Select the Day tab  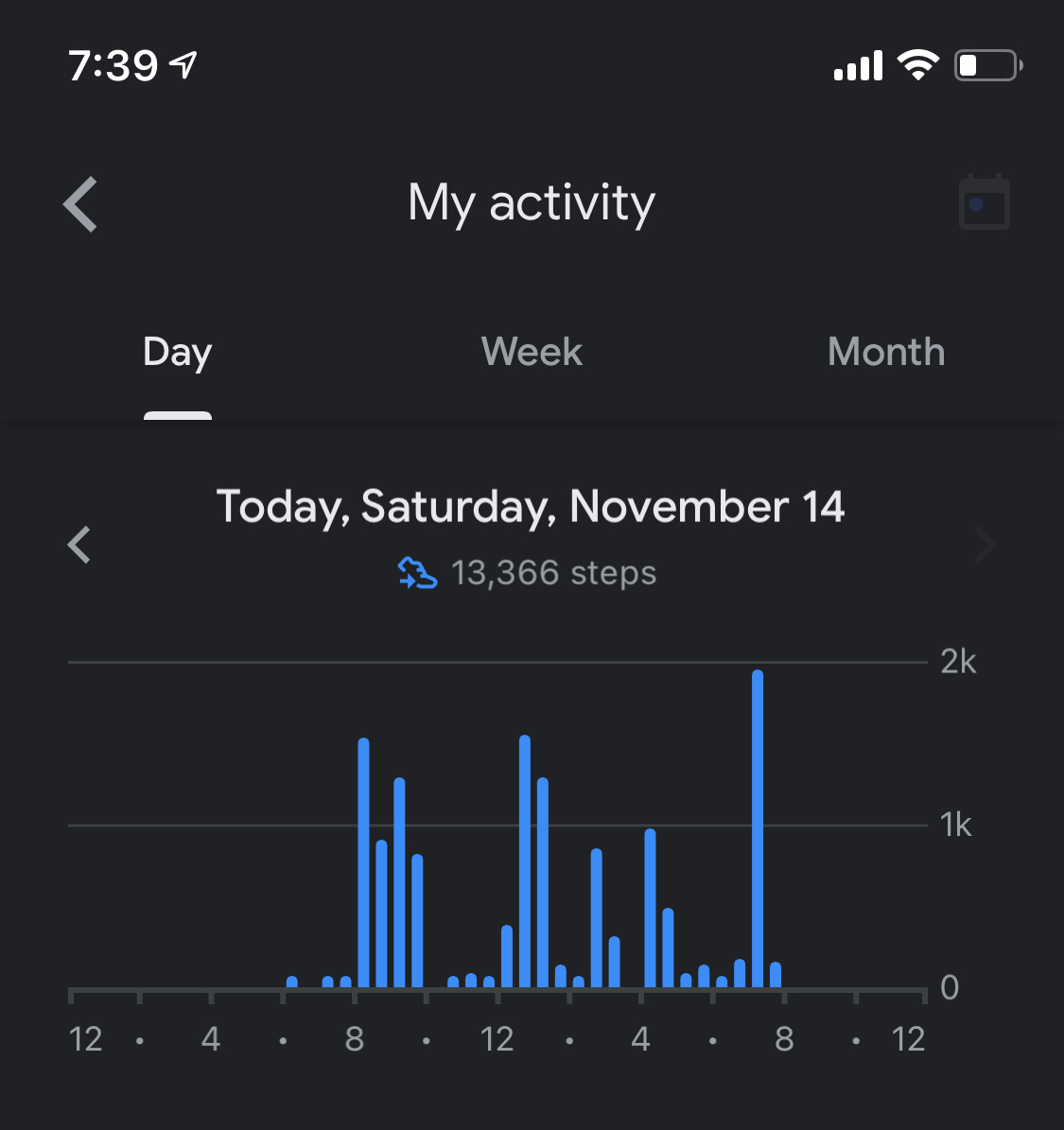pos(177,353)
